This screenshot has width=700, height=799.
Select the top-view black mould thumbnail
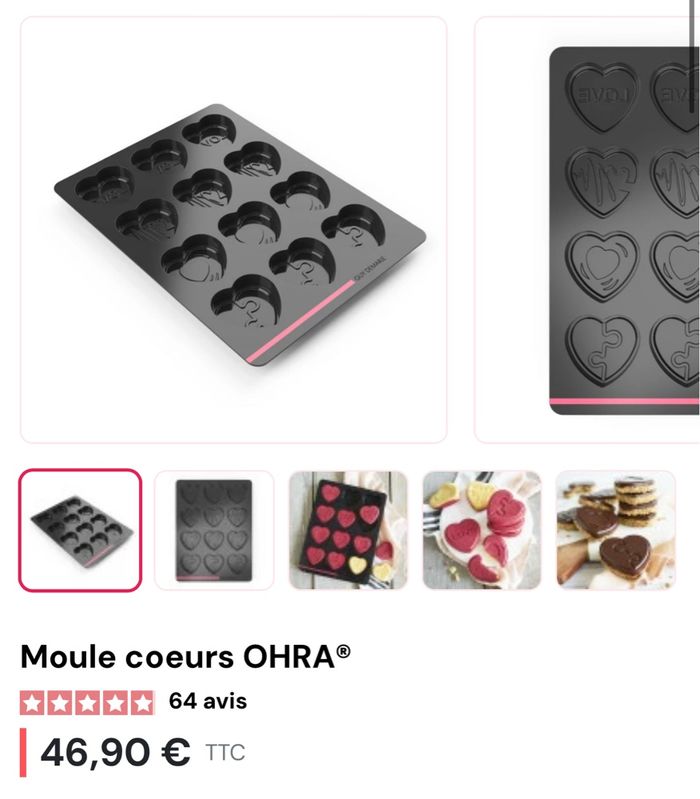click(214, 530)
